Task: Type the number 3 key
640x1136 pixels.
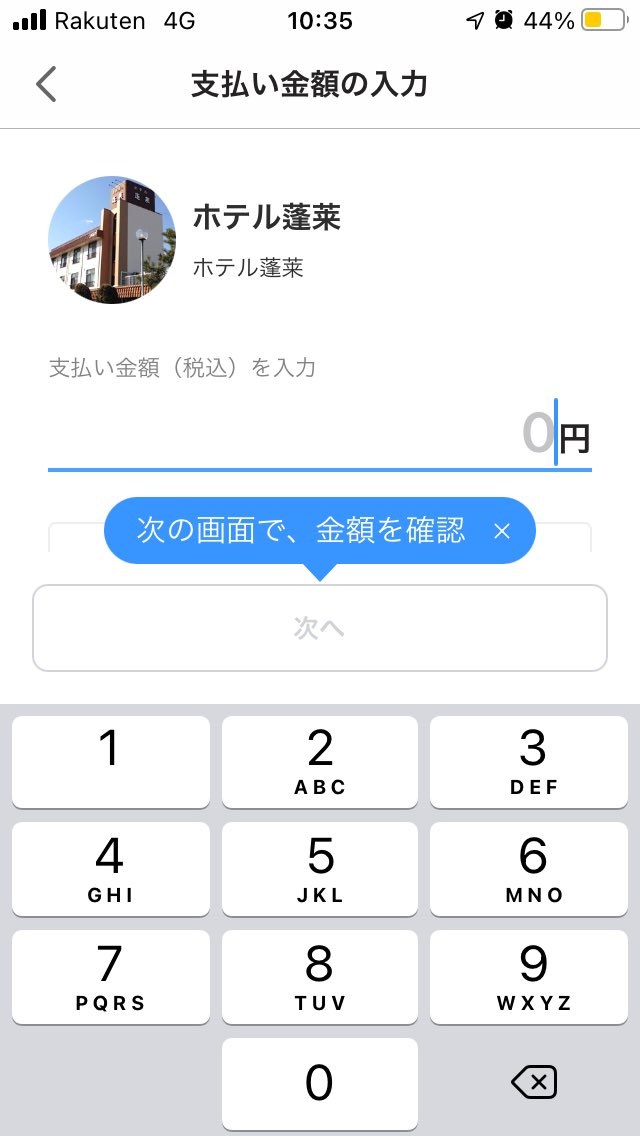Action: (533, 761)
